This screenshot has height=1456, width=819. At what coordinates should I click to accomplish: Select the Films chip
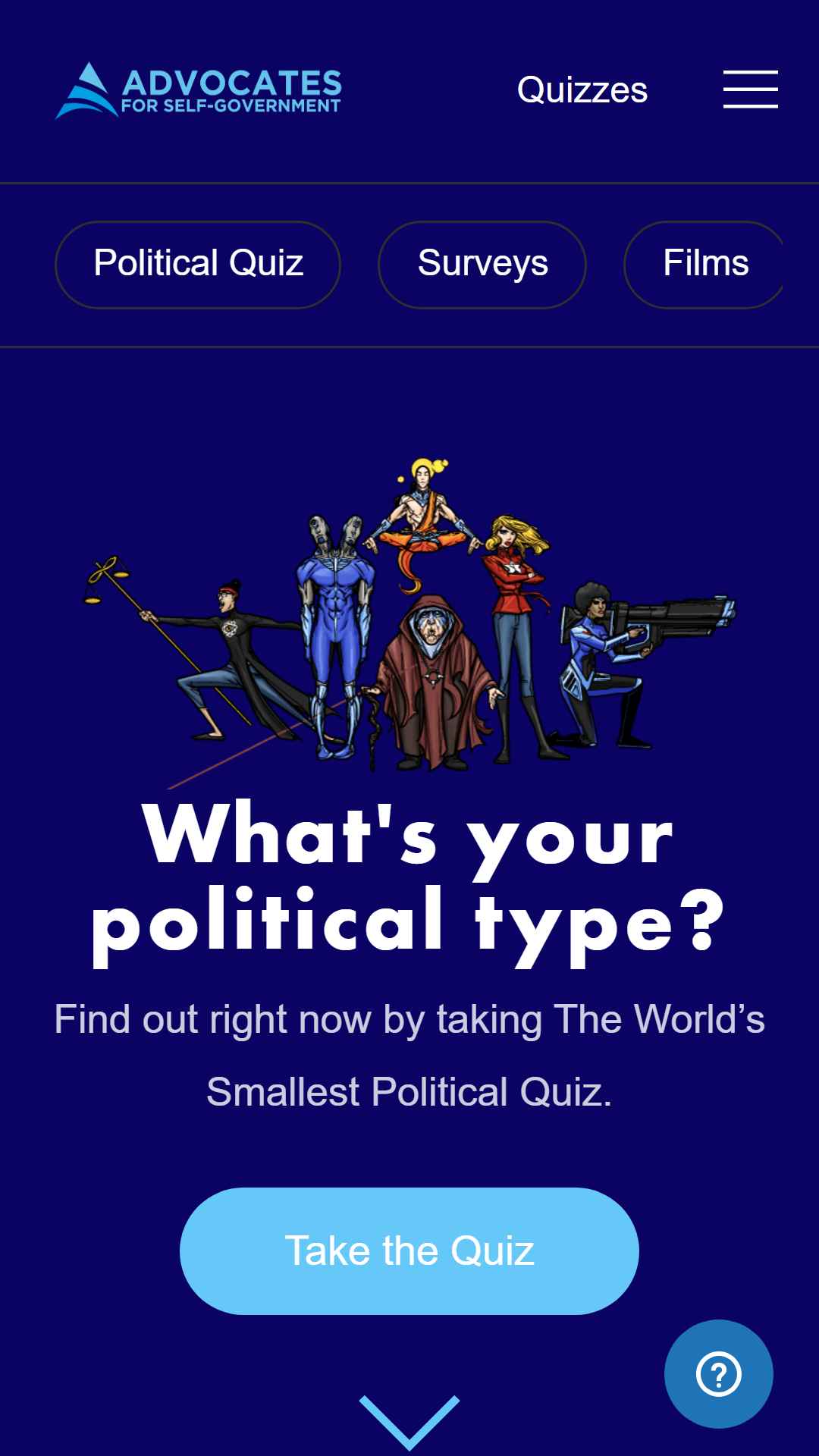coord(704,265)
